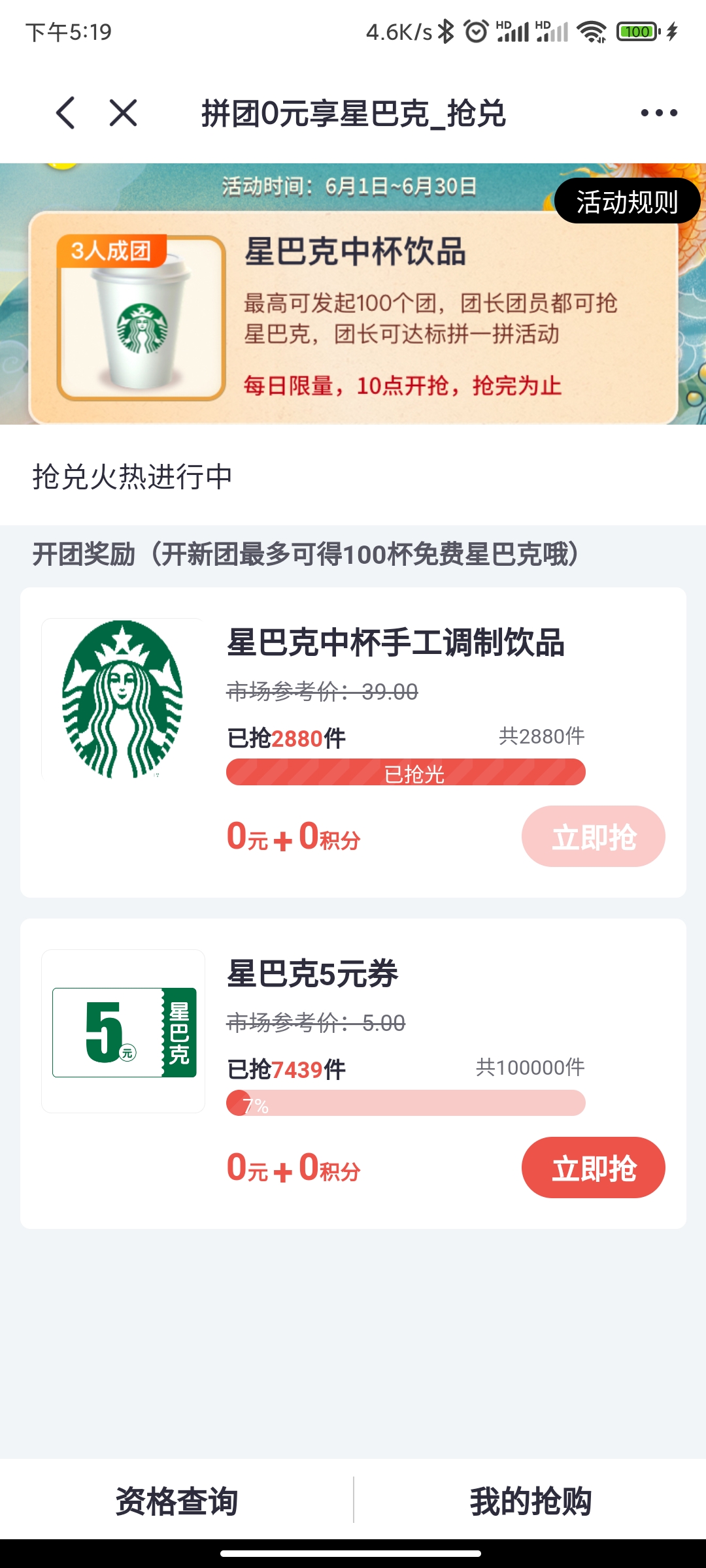Open the 星巴克中杯手工调制饮品 product image
The width and height of the screenshot is (706, 1568).
(124, 698)
